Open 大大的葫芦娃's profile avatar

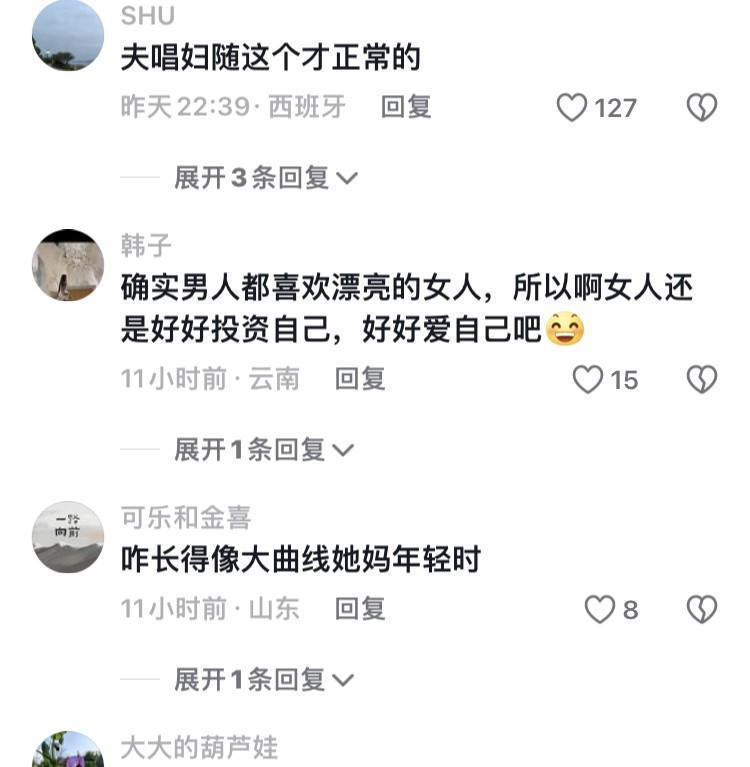click(x=68, y=752)
